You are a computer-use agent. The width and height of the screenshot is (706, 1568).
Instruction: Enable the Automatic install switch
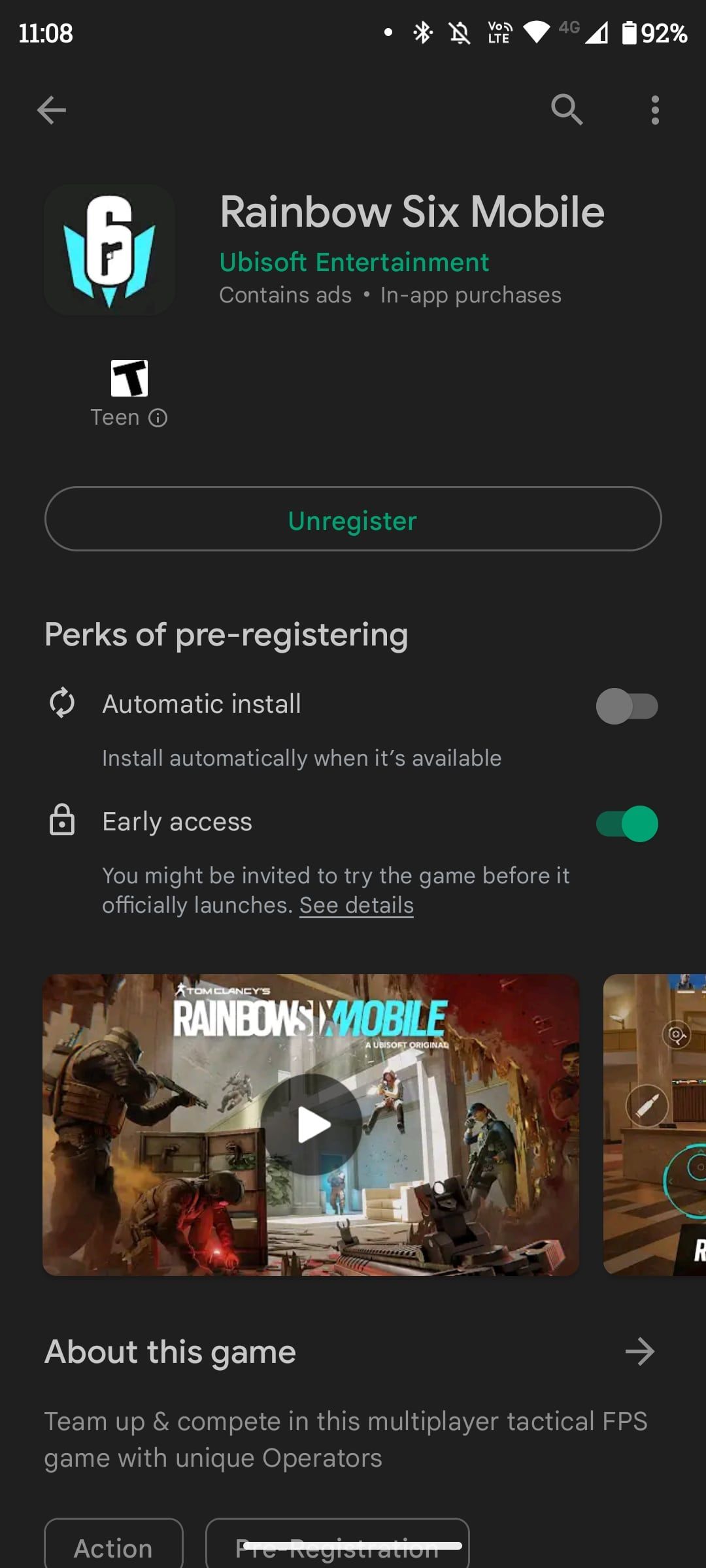(626, 706)
